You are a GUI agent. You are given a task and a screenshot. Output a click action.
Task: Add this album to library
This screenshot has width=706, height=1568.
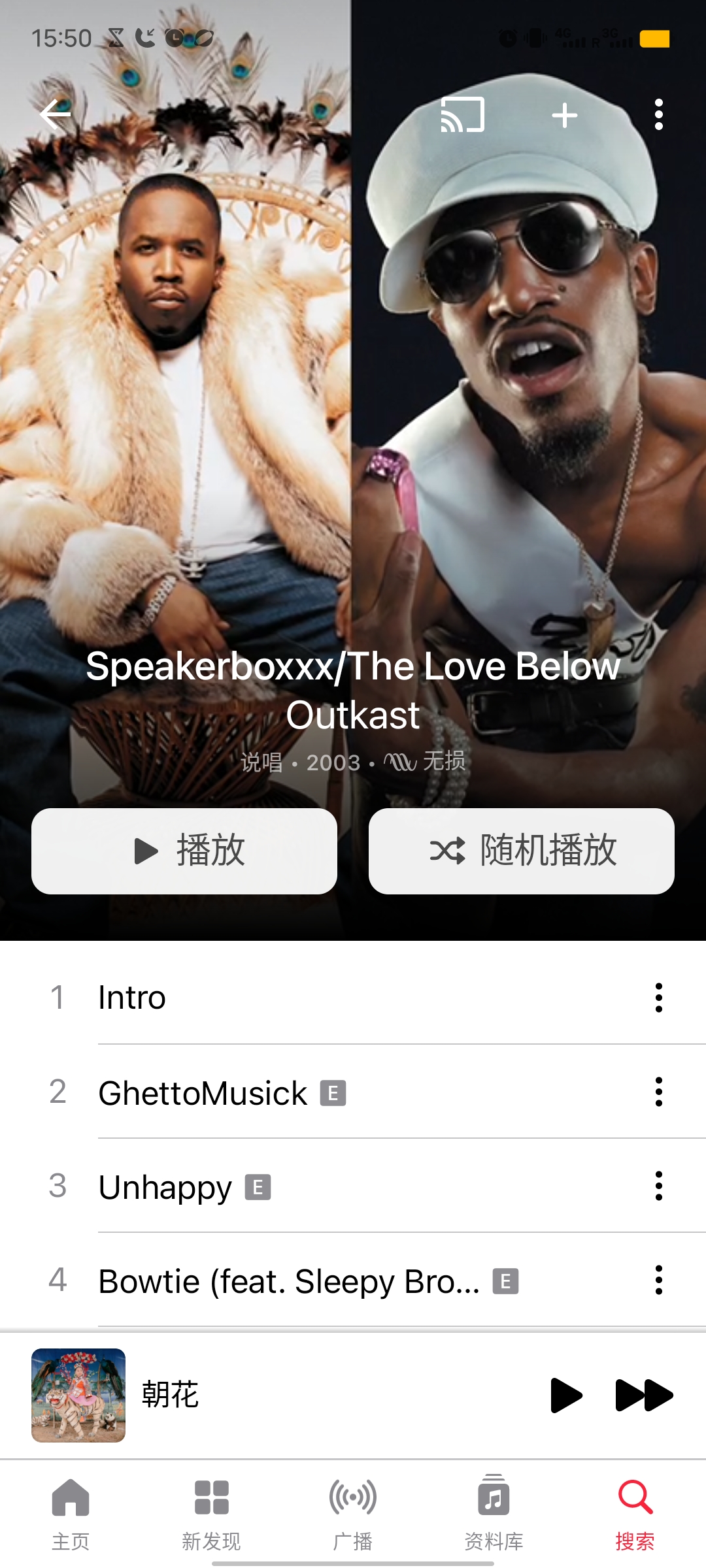[564, 116]
